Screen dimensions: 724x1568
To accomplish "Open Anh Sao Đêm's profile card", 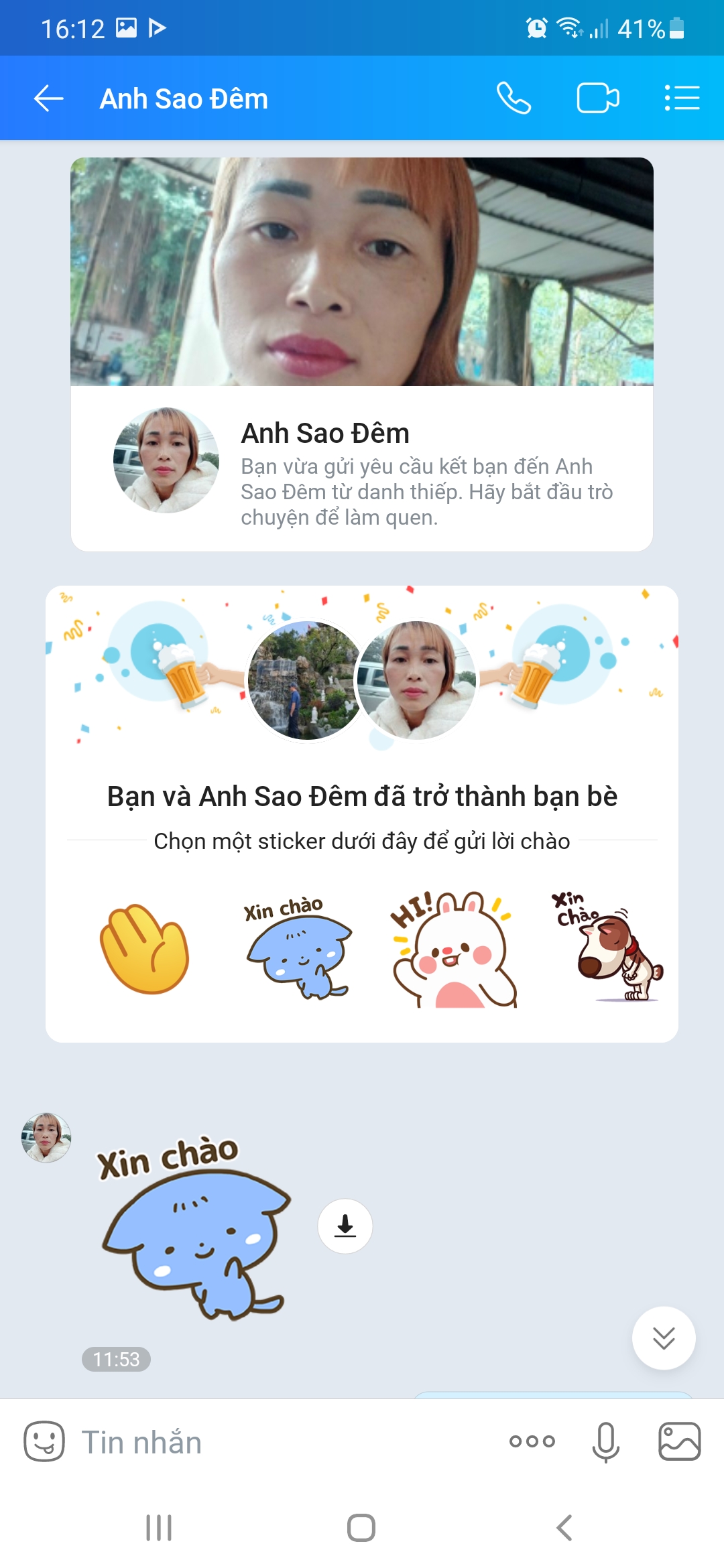I will [361, 354].
